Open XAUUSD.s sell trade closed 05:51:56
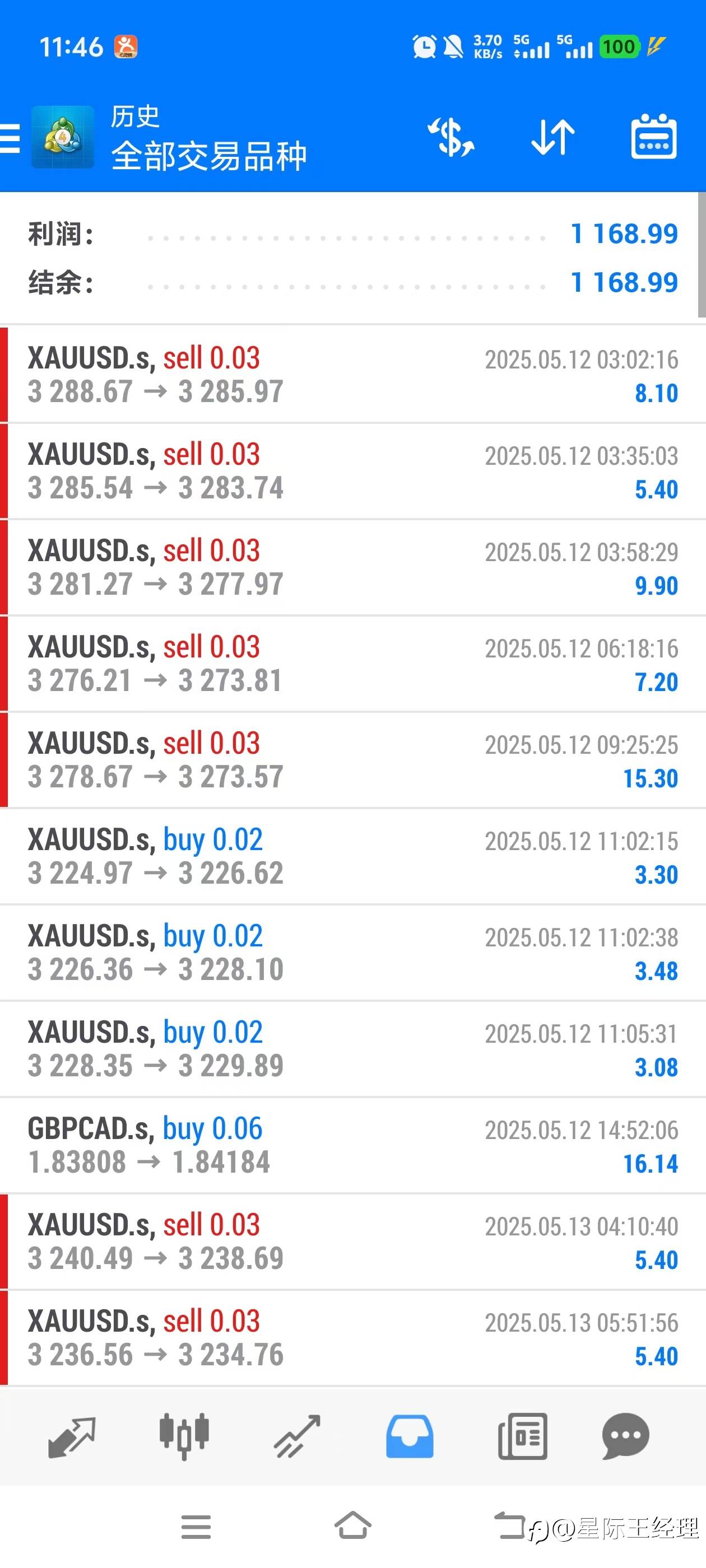The height and width of the screenshot is (1568, 706). [352, 1338]
